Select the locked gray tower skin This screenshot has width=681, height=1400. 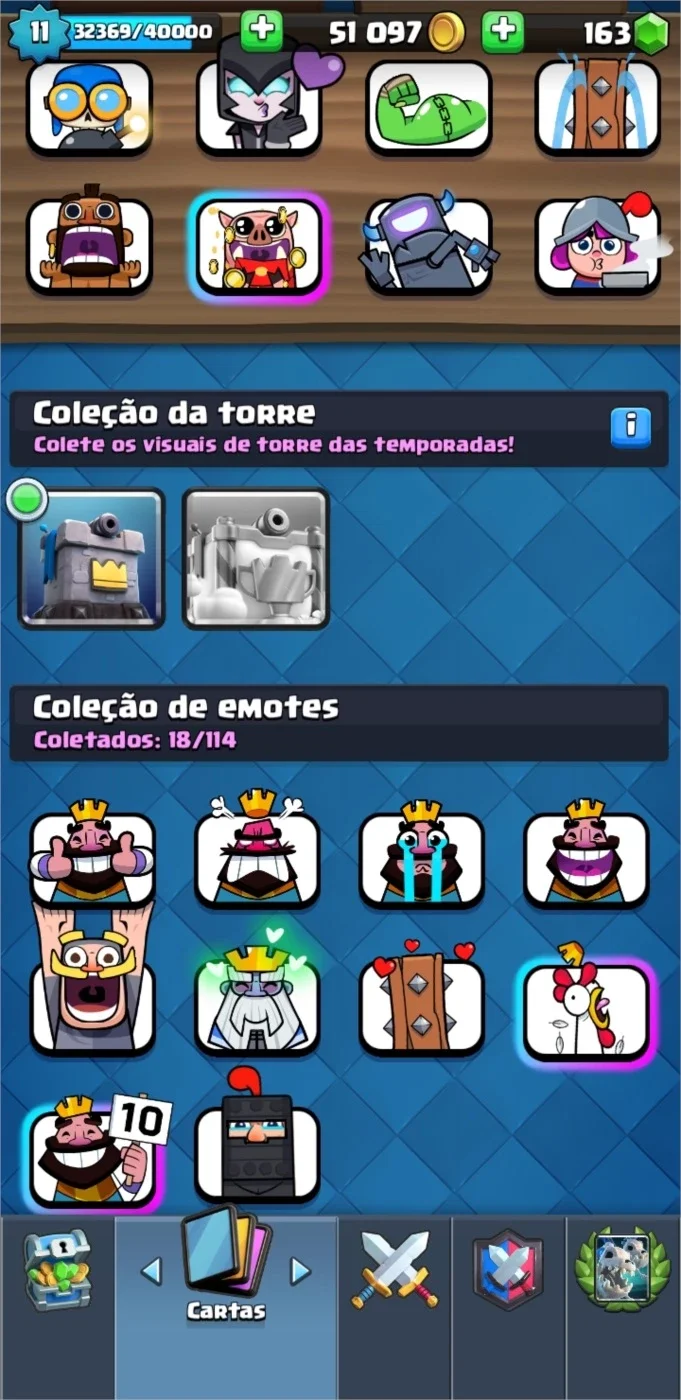(x=256, y=558)
